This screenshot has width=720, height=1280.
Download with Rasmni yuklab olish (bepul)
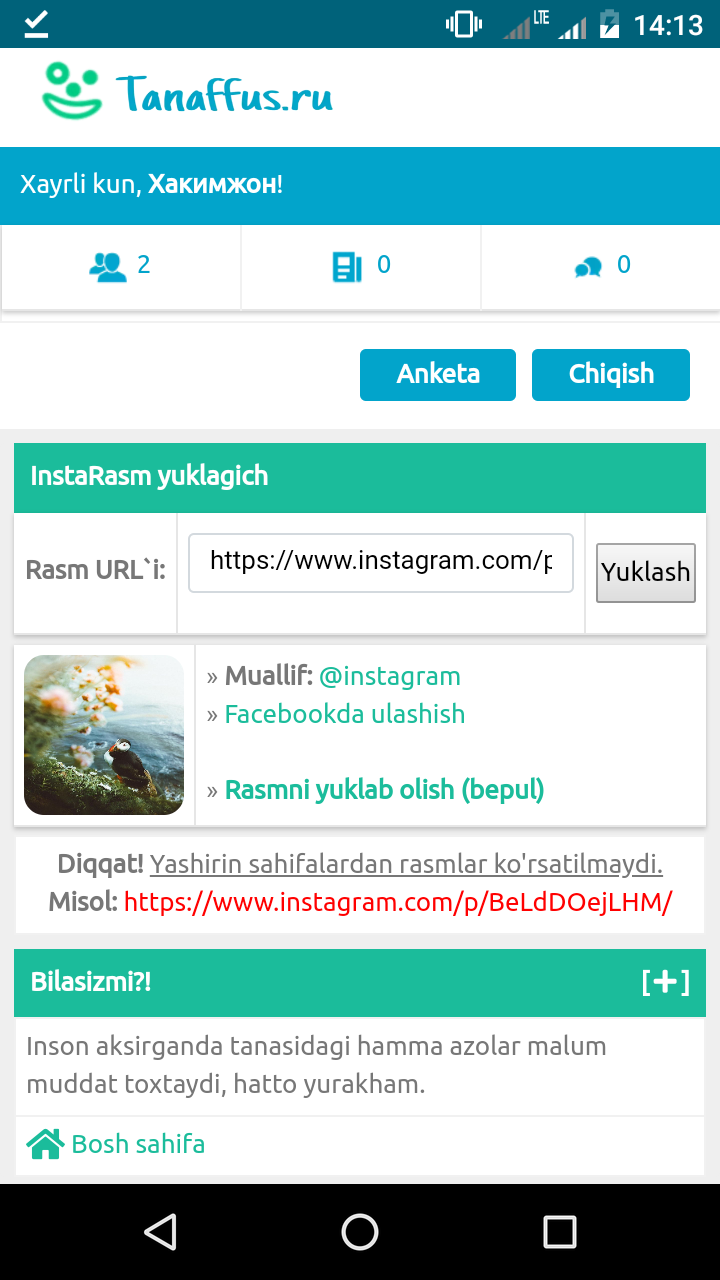click(x=384, y=790)
